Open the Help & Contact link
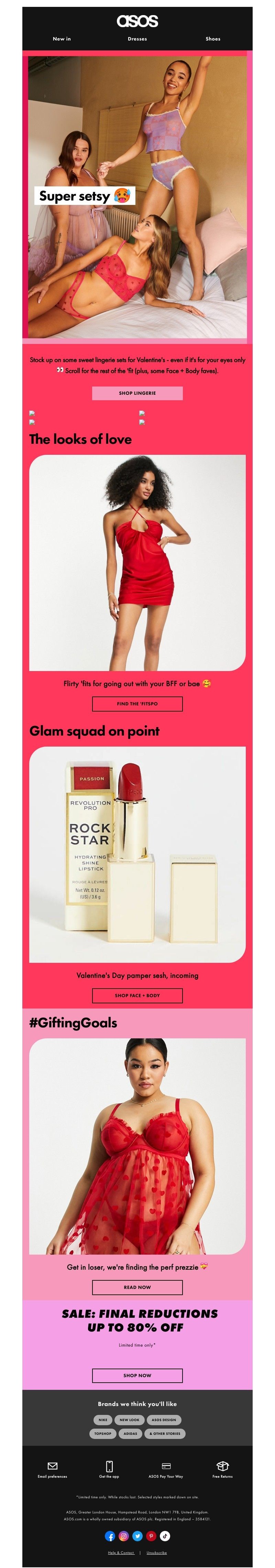 tap(121, 1553)
